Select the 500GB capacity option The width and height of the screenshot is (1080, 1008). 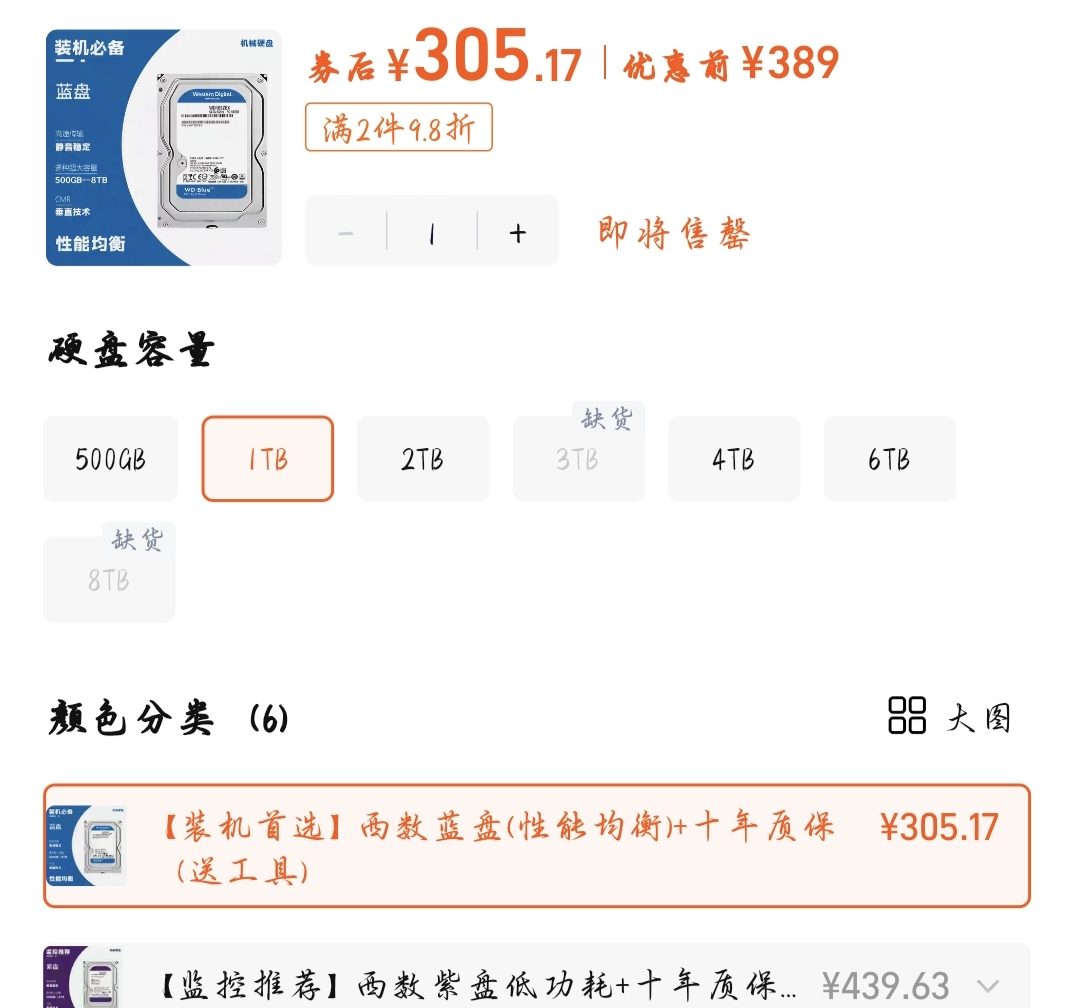[x=111, y=459]
